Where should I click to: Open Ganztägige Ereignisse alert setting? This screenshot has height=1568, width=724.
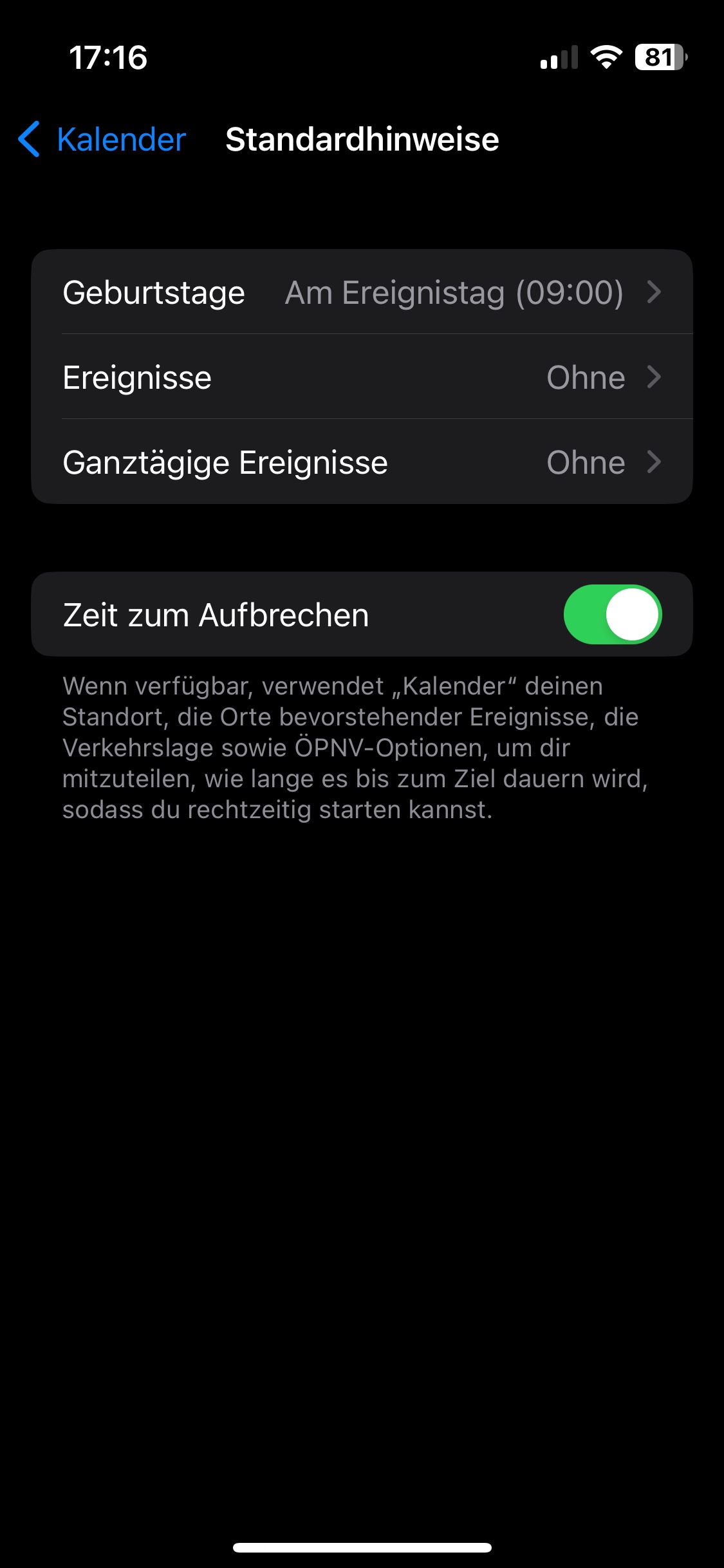[x=362, y=462]
